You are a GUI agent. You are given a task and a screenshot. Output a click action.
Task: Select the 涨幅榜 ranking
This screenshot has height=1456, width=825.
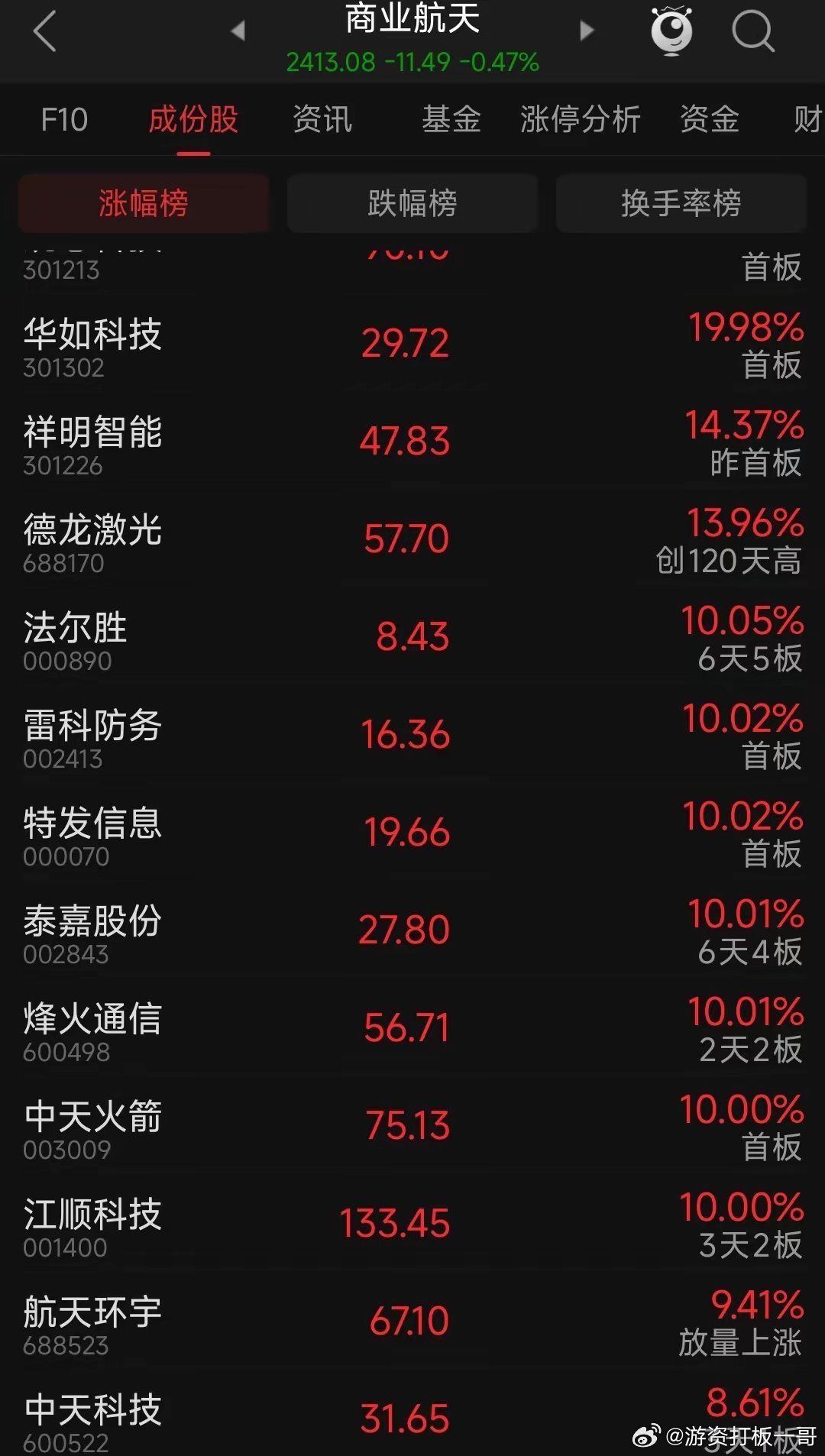(144, 202)
